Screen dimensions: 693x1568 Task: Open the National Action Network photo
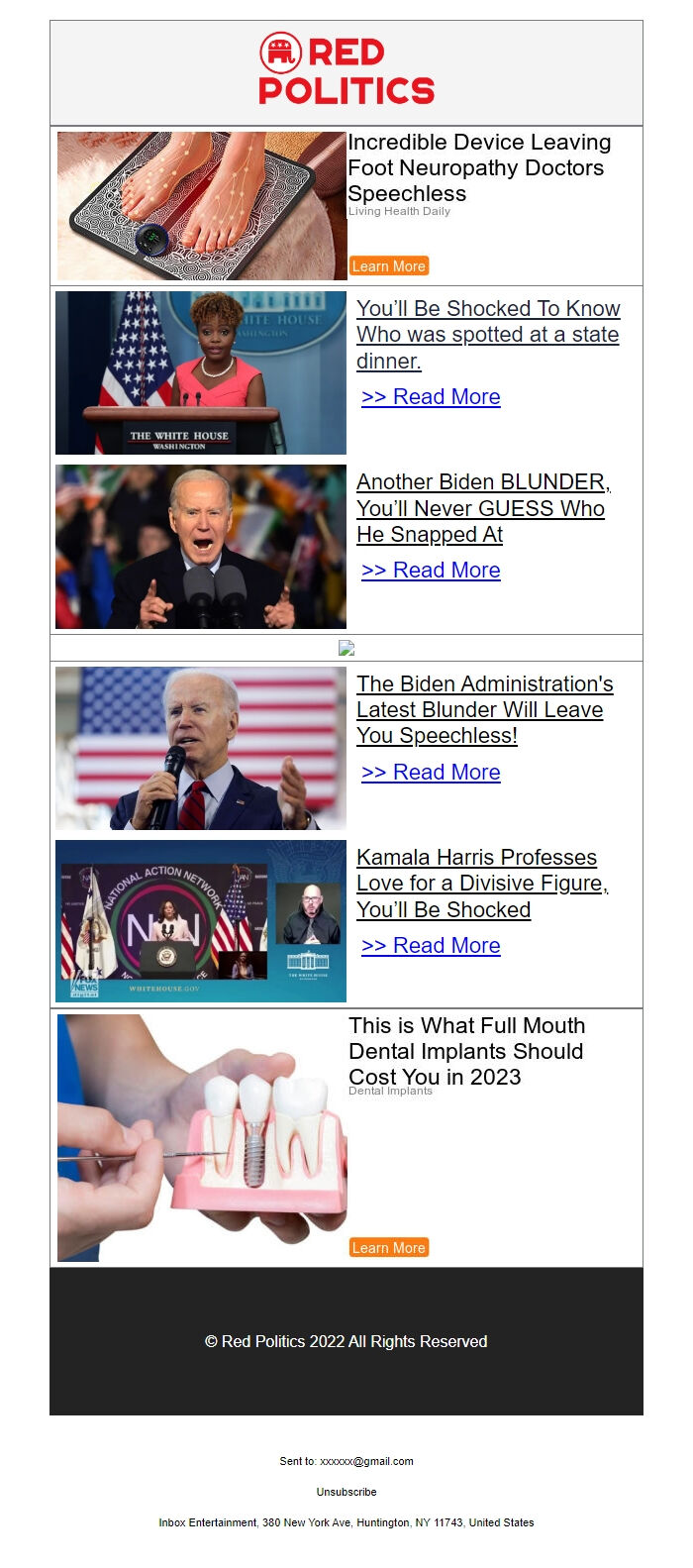[201, 921]
